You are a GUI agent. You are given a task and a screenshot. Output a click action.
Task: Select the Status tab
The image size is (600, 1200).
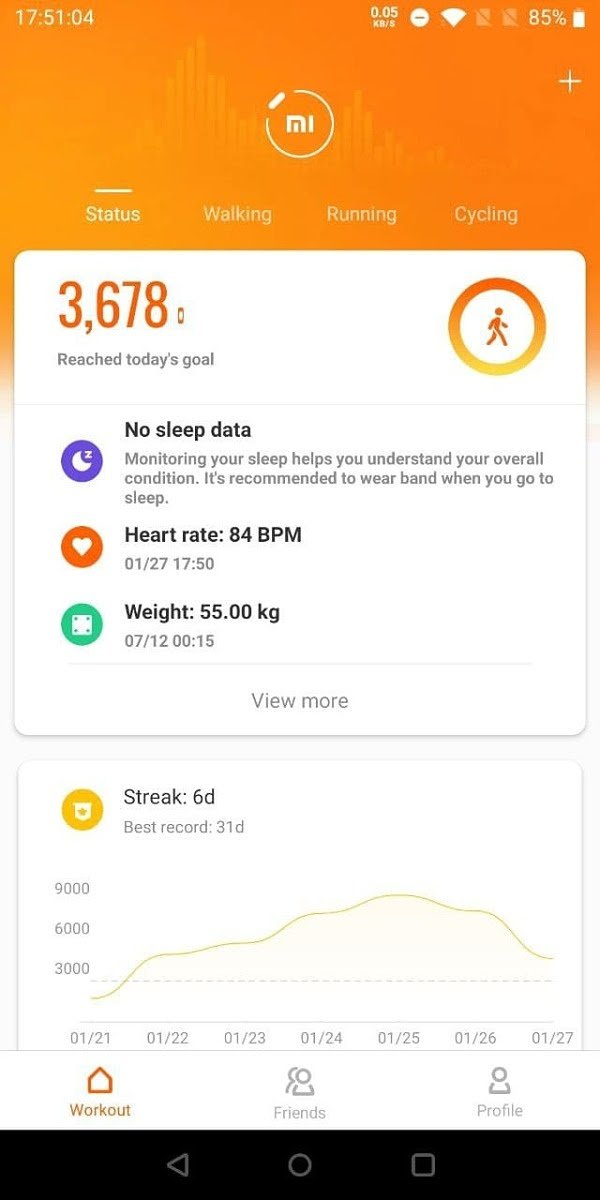[113, 214]
